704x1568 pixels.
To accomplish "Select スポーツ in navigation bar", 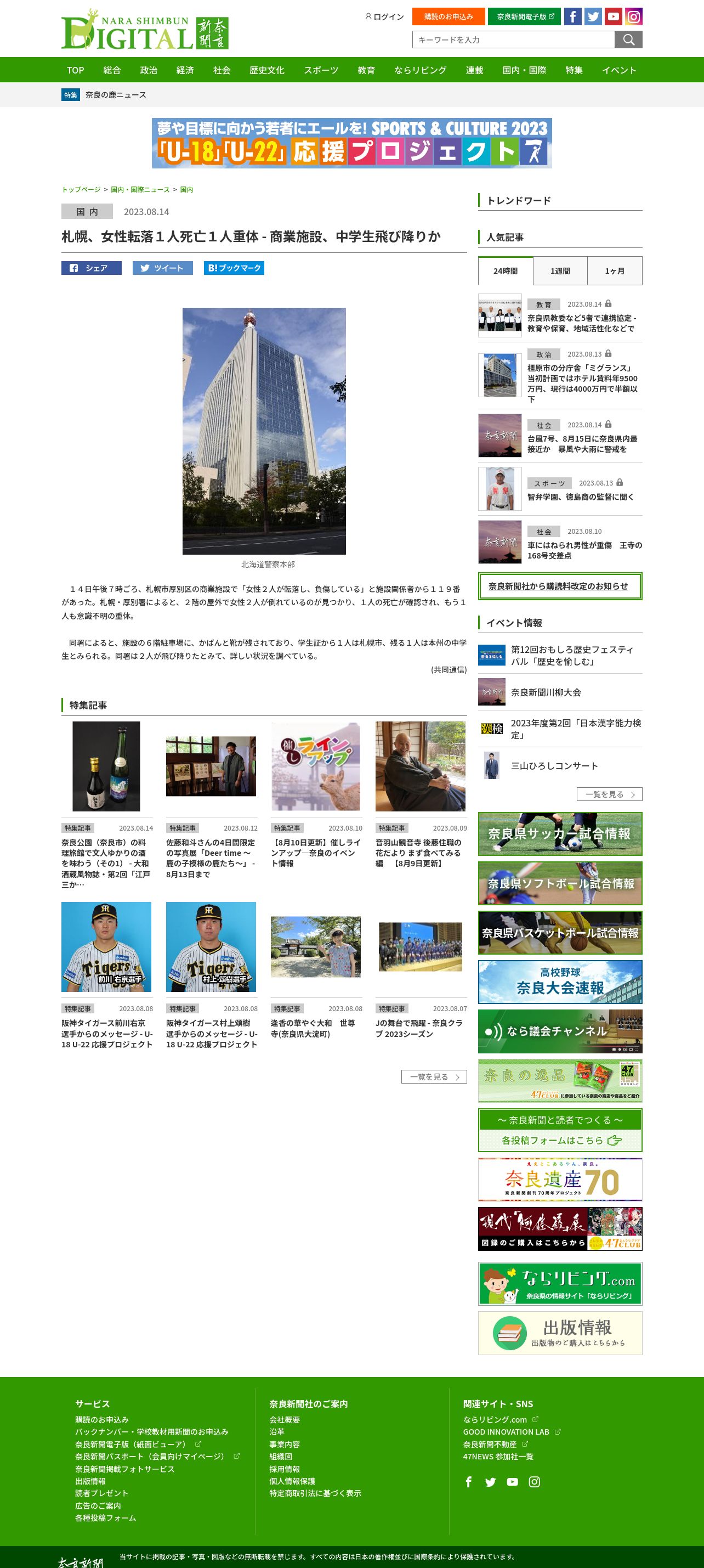I will 321,70.
